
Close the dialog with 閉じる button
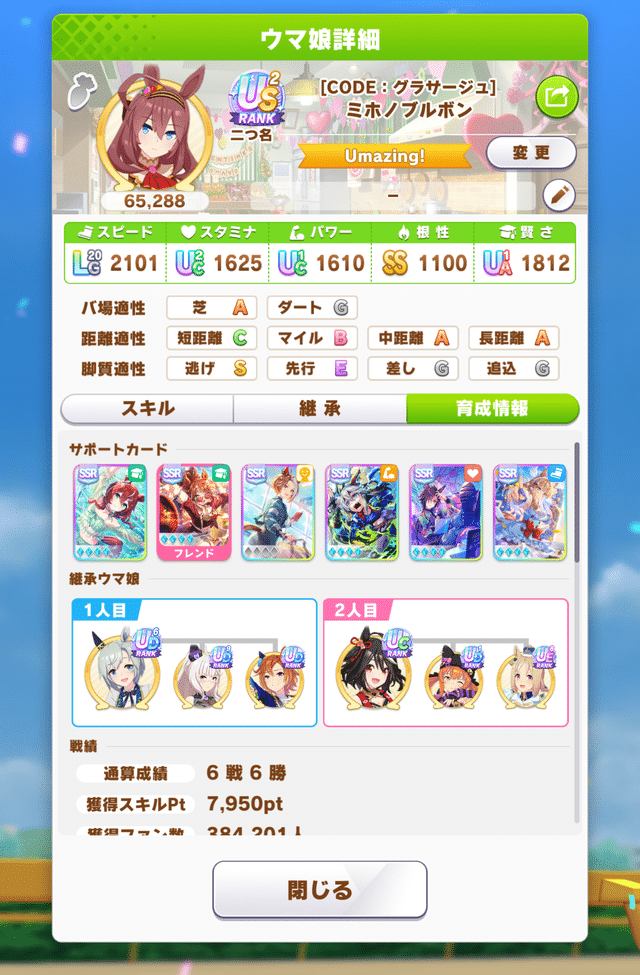pos(320,889)
